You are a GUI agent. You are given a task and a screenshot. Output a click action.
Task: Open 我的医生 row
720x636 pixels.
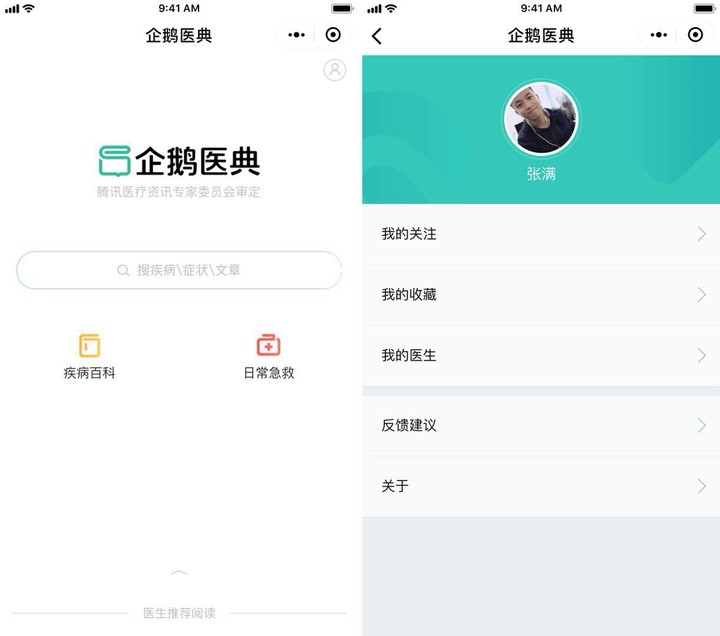[541, 355]
